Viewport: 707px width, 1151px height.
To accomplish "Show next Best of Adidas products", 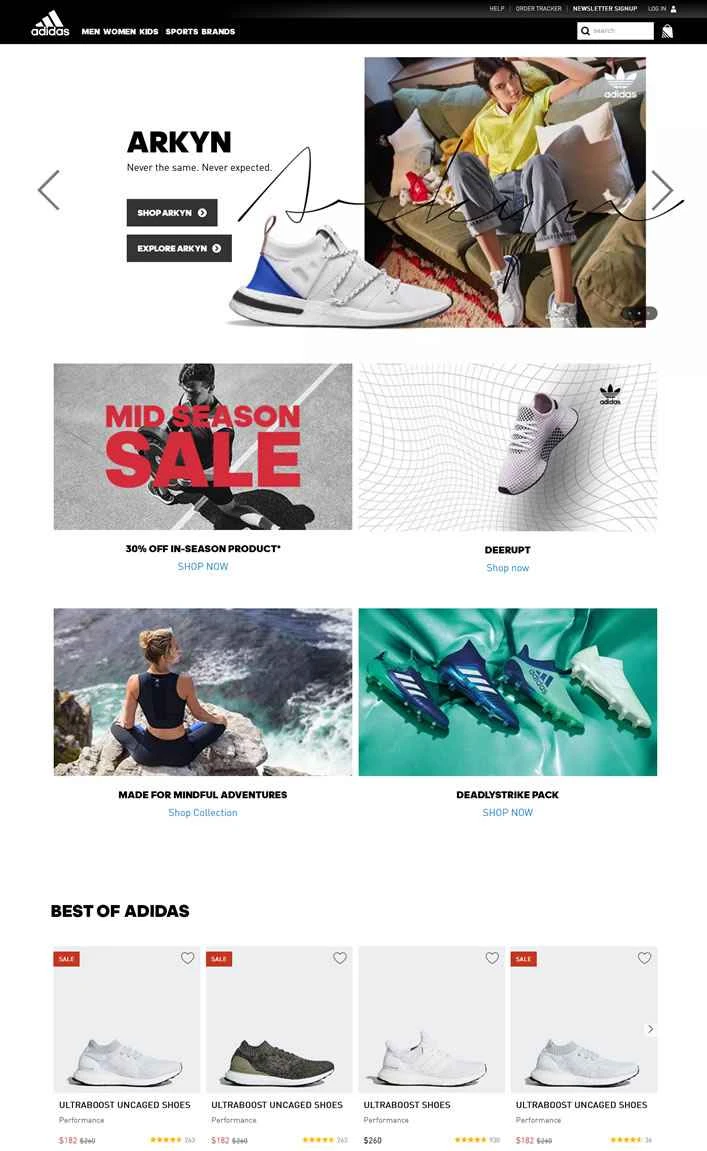I will pos(650,1029).
